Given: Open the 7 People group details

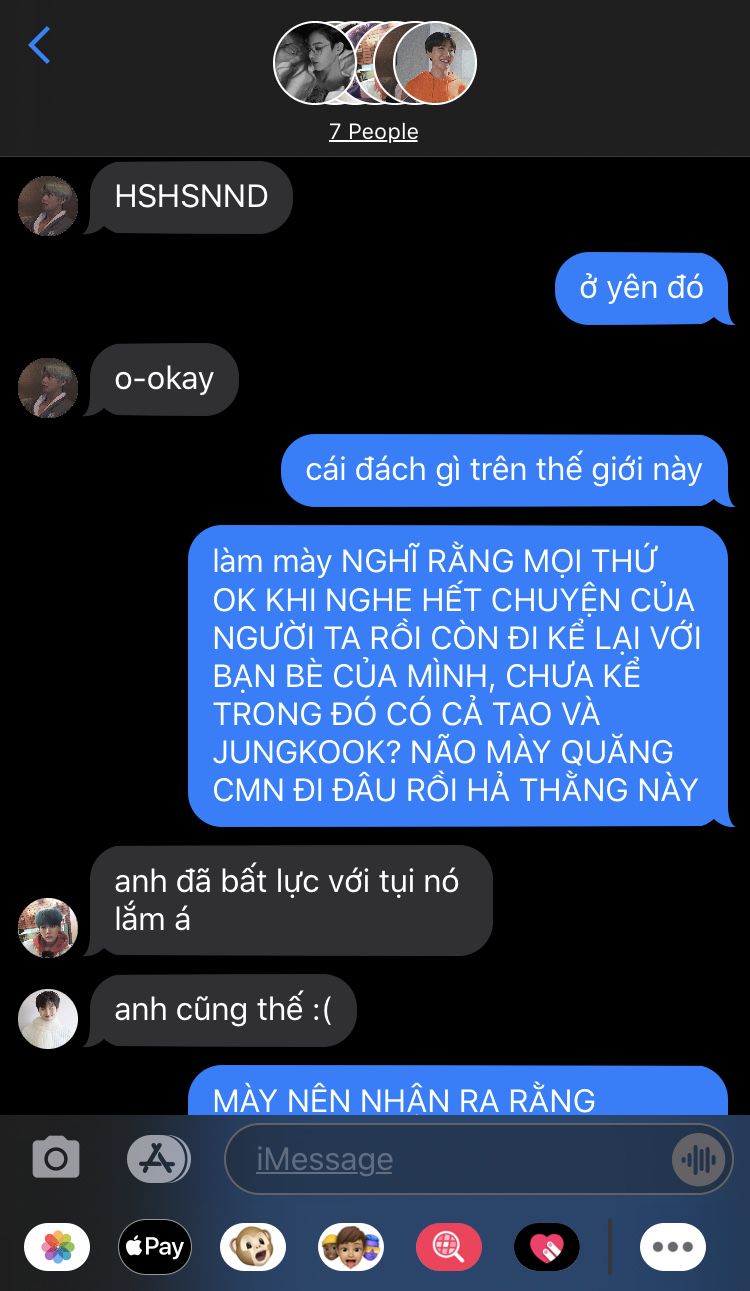Looking at the screenshot, I should click(x=374, y=132).
